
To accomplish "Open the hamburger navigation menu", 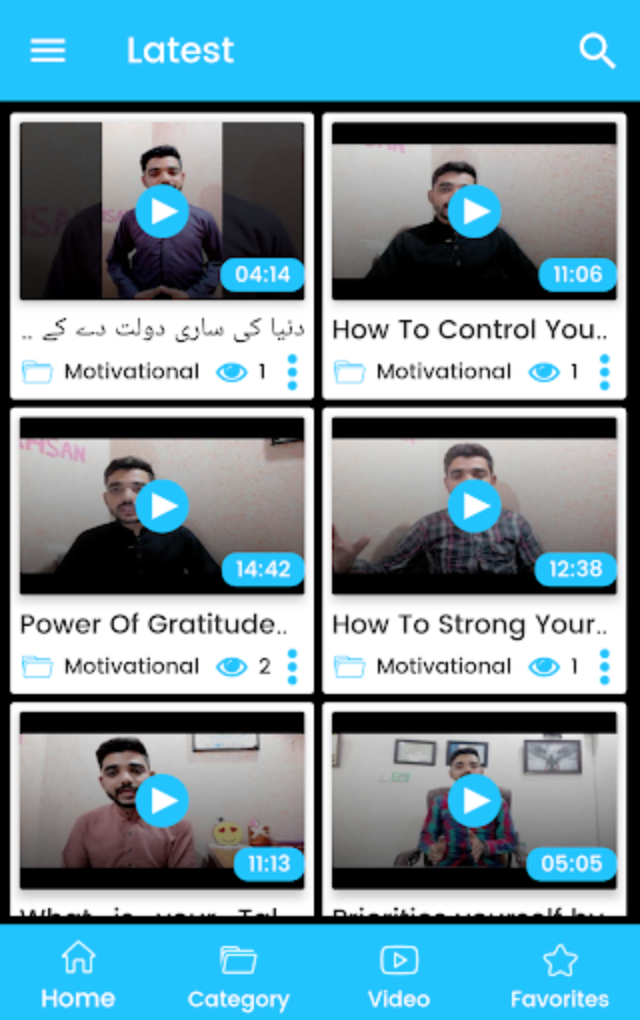I will click(48, 50).
